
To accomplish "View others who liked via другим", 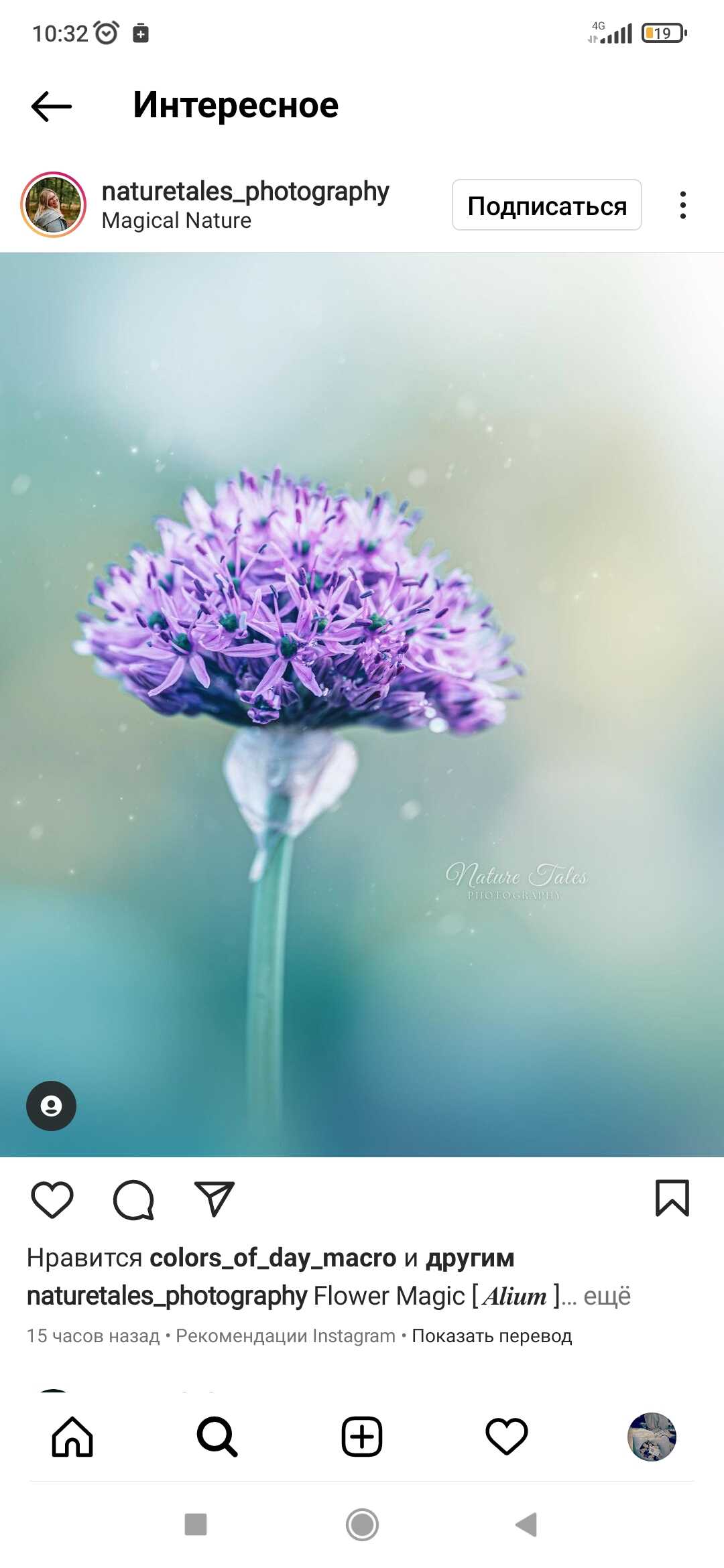I will [x=470, y=1258].
